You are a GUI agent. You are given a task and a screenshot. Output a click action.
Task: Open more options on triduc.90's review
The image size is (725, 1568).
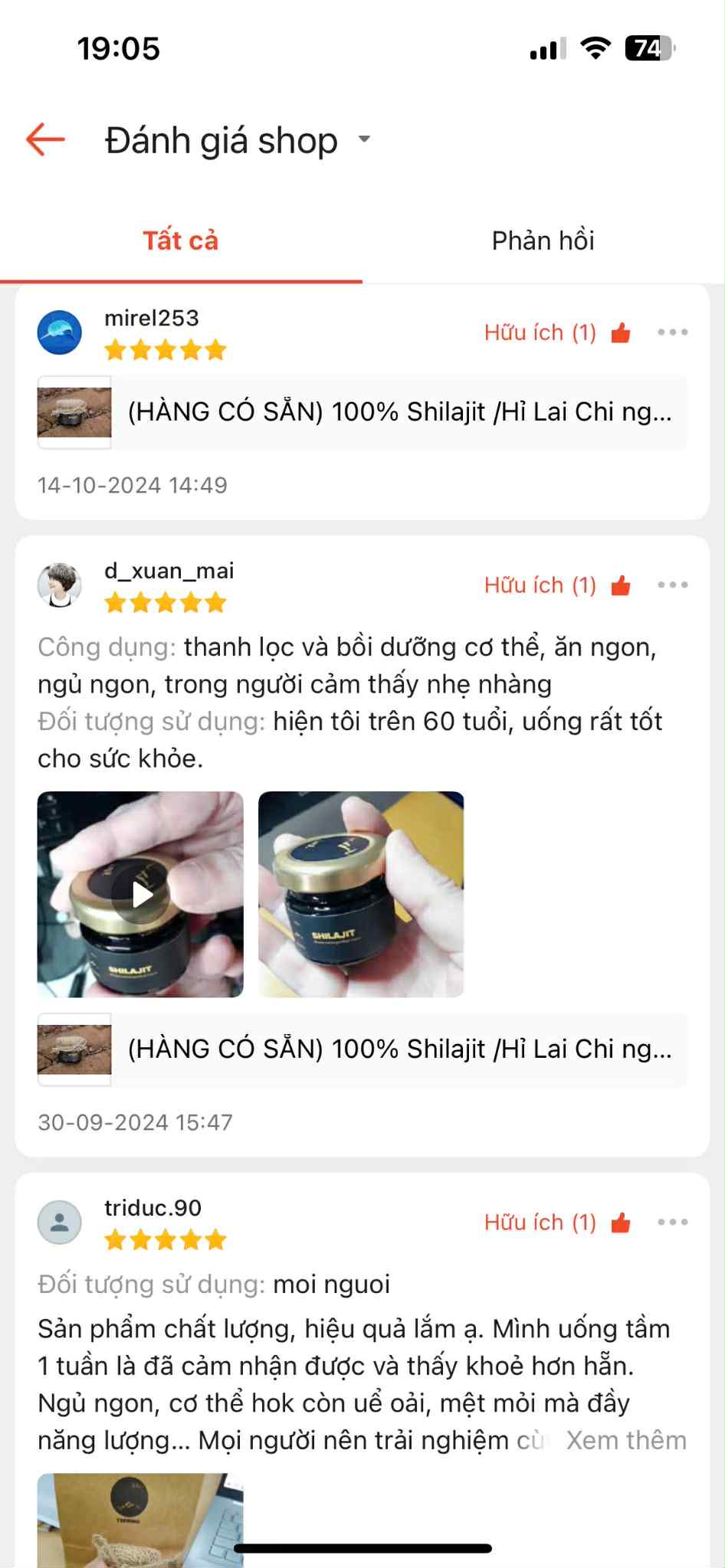(x=672, y=1223)
